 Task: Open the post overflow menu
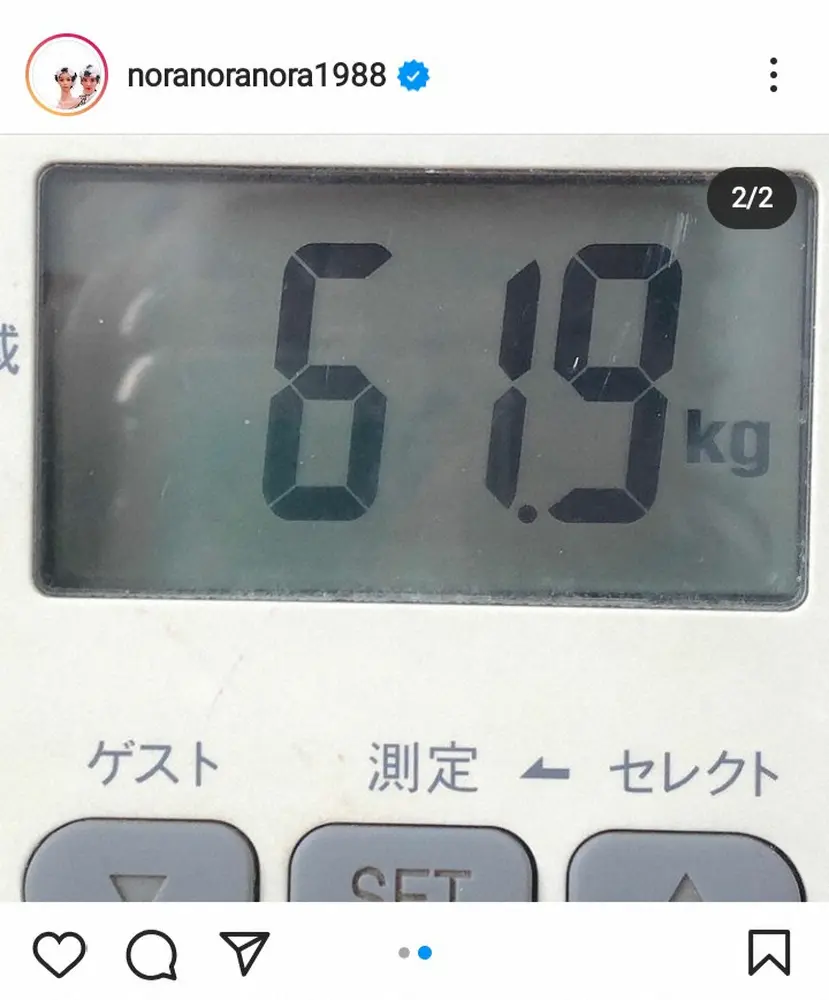click(773, 75)
